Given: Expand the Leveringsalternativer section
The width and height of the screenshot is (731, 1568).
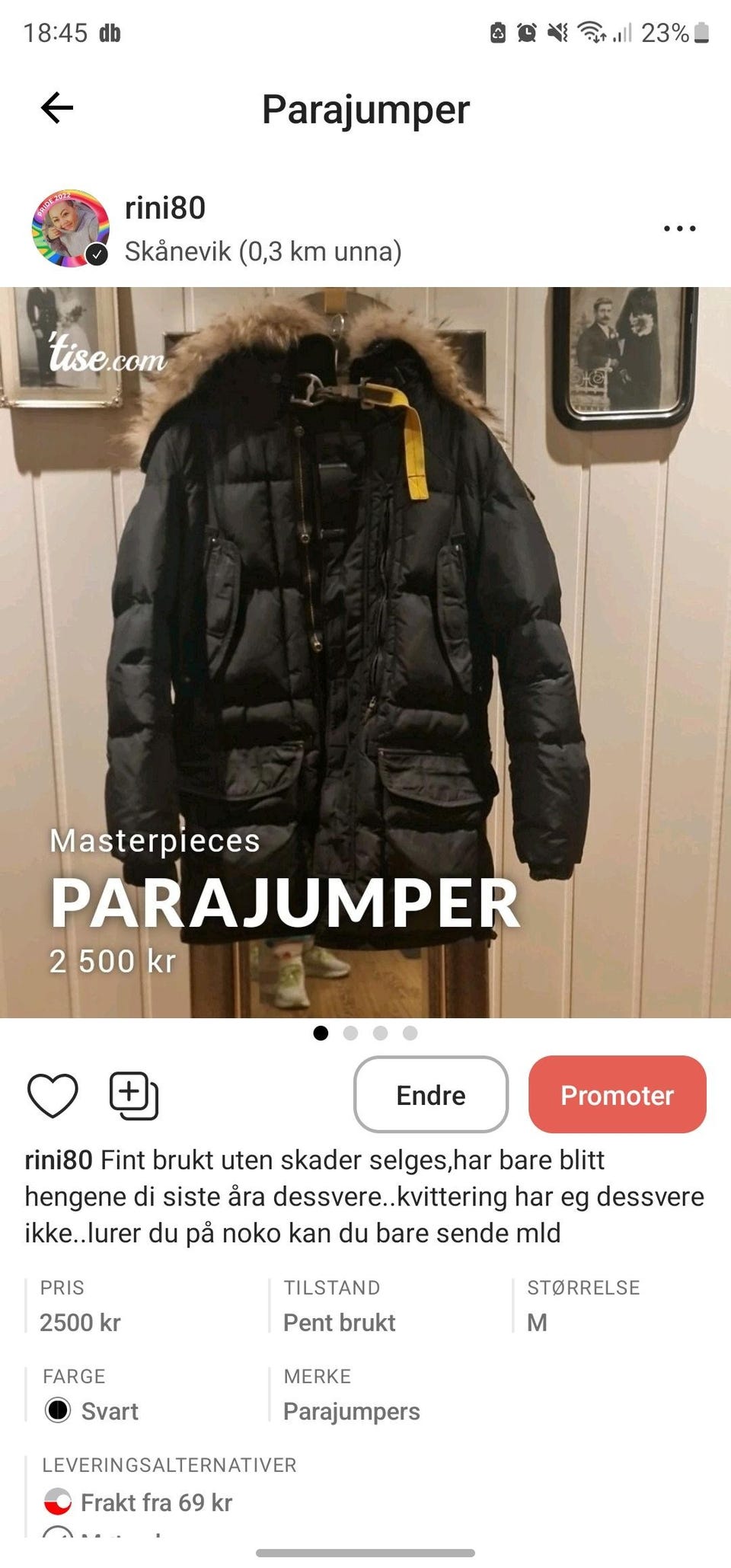Looking at the screenshot, I should coord(169,1464).
